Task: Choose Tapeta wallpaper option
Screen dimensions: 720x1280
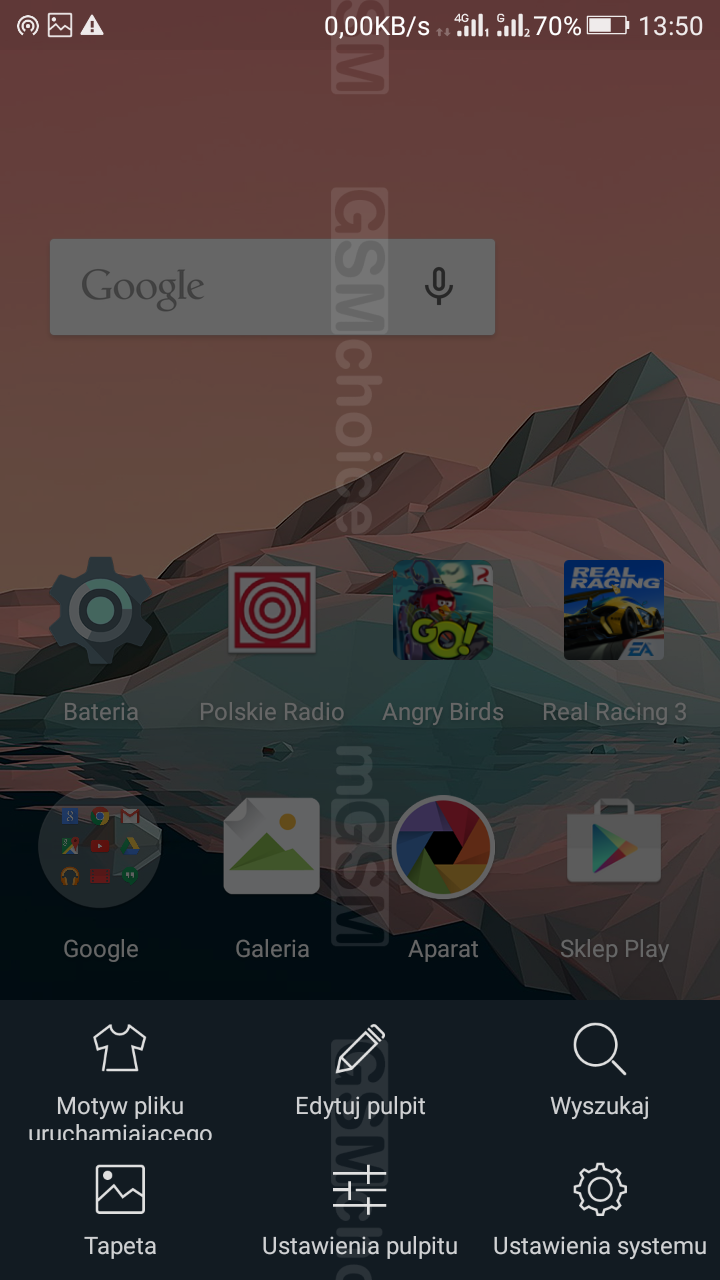Action: (x=120, y=1210)
